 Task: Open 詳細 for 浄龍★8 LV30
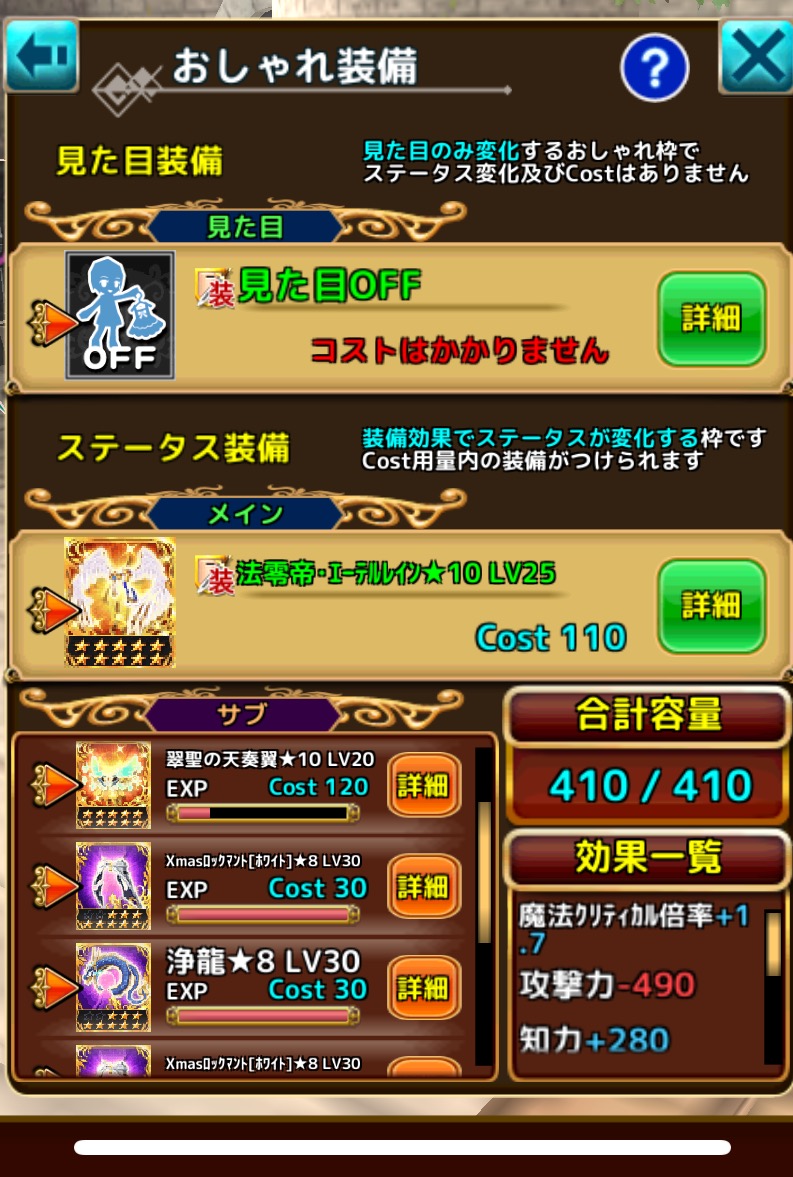click(x=423, y=988)
